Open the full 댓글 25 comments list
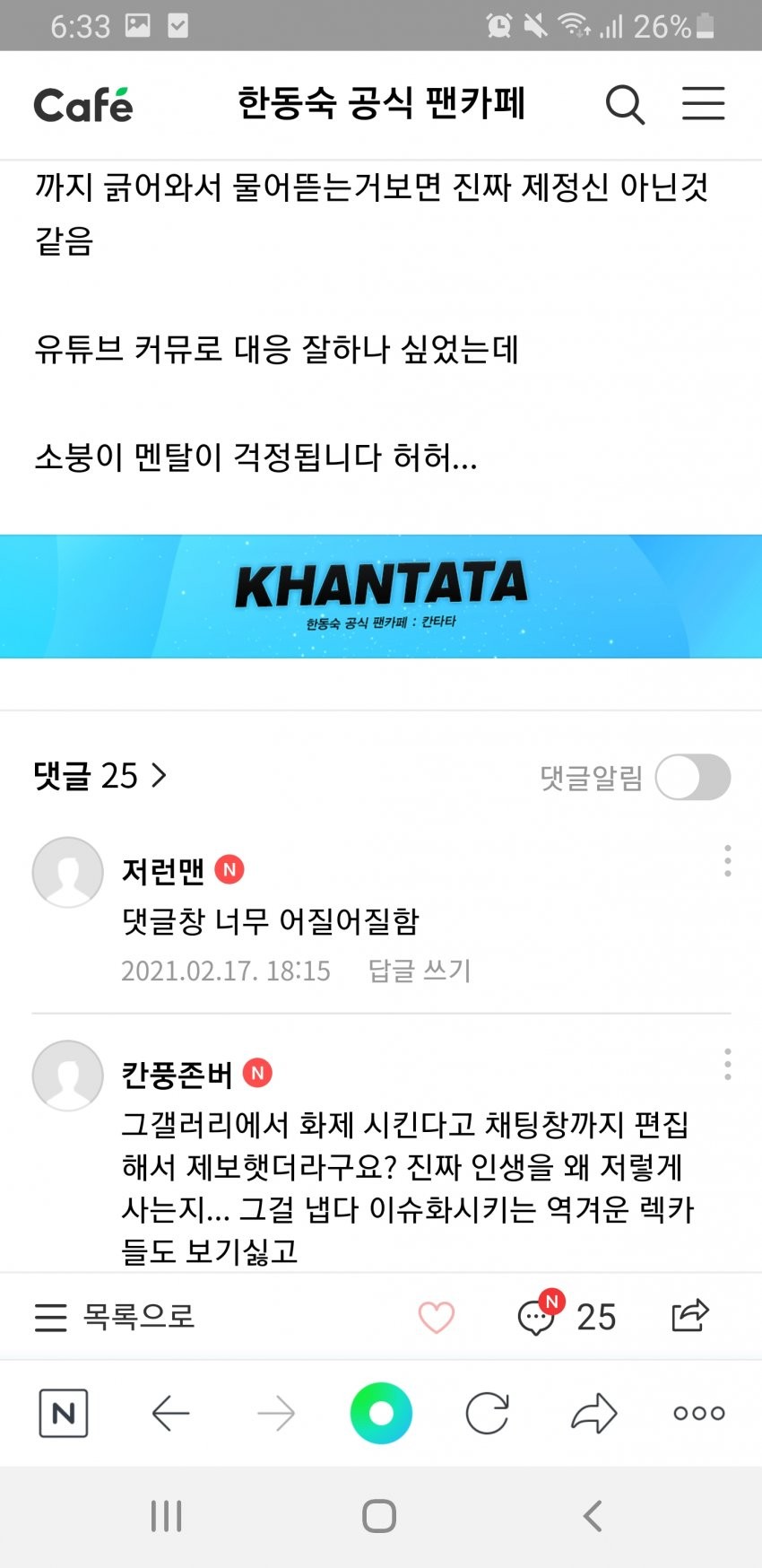The image size is (762, 1568). pyautogui.click(x=100, y=776)
